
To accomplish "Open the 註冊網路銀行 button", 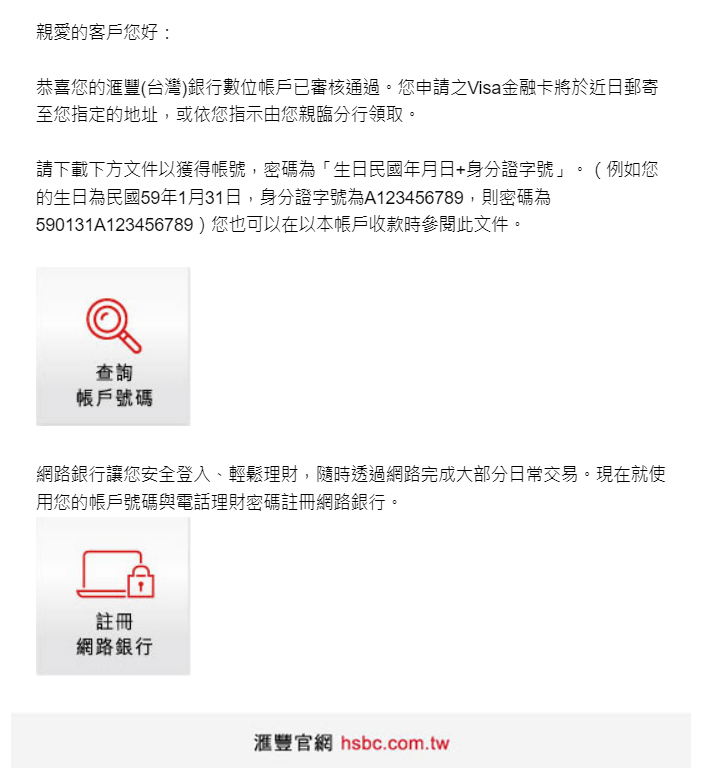I will (113, 596).
